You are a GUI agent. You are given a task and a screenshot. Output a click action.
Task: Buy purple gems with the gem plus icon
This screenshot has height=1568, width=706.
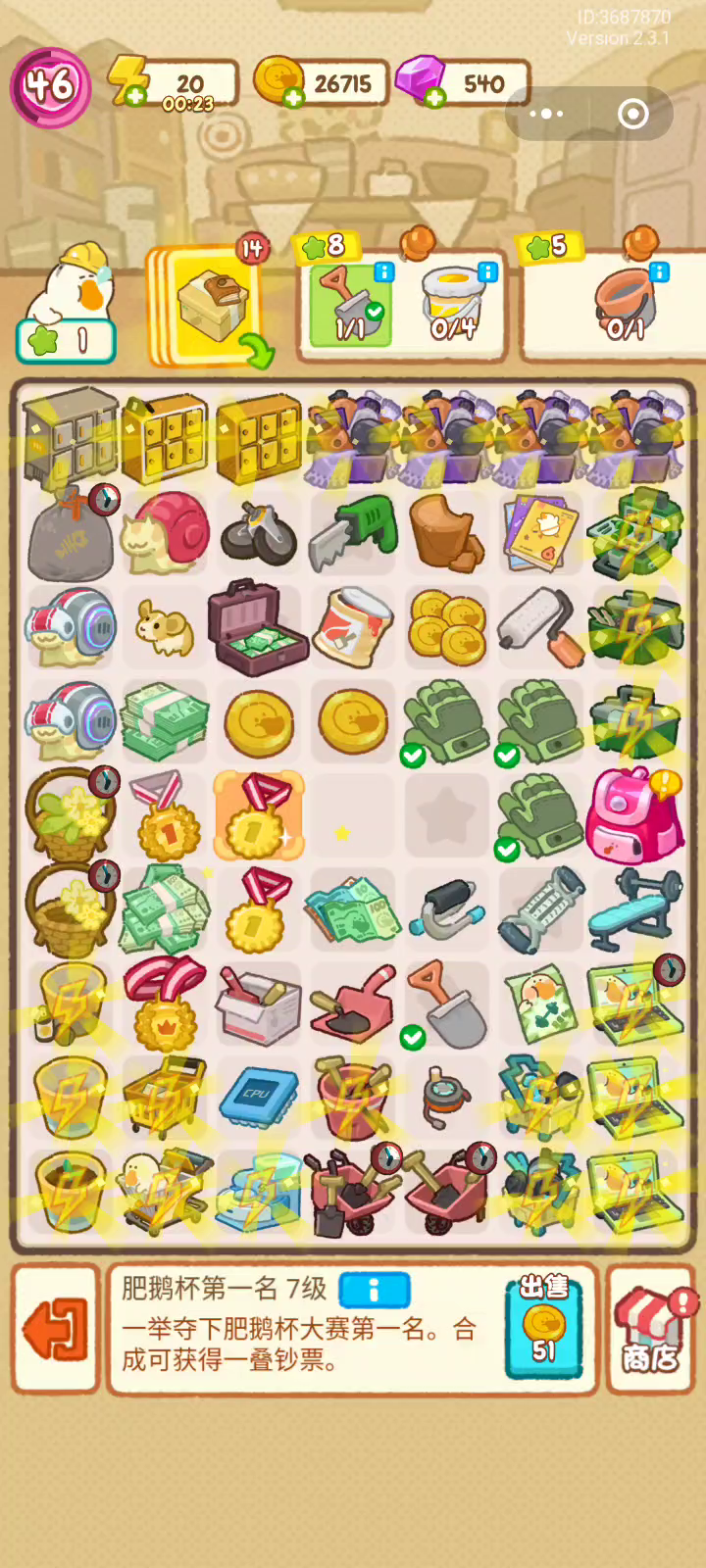(435, 96)
